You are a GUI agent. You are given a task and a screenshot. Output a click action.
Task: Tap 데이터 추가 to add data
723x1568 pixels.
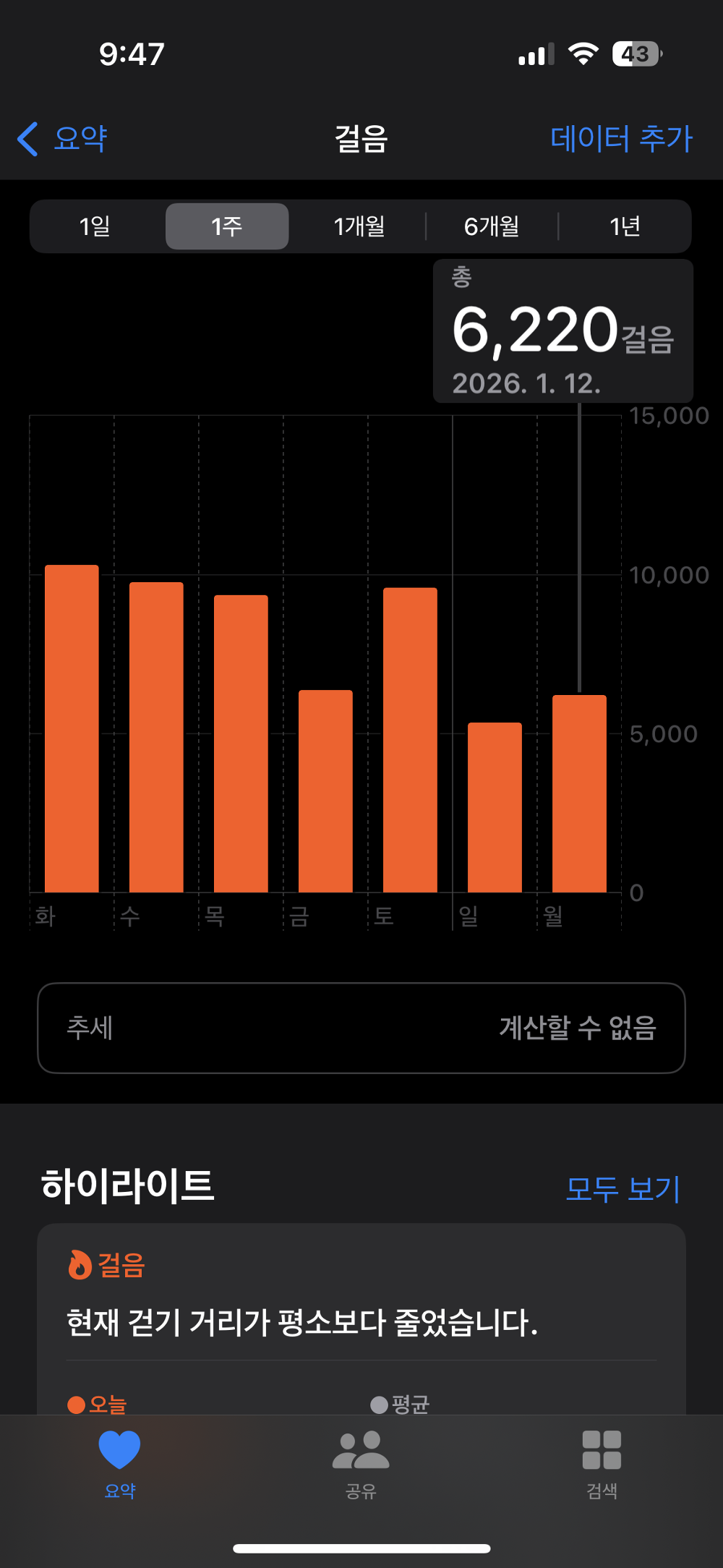tap(621, 138)
